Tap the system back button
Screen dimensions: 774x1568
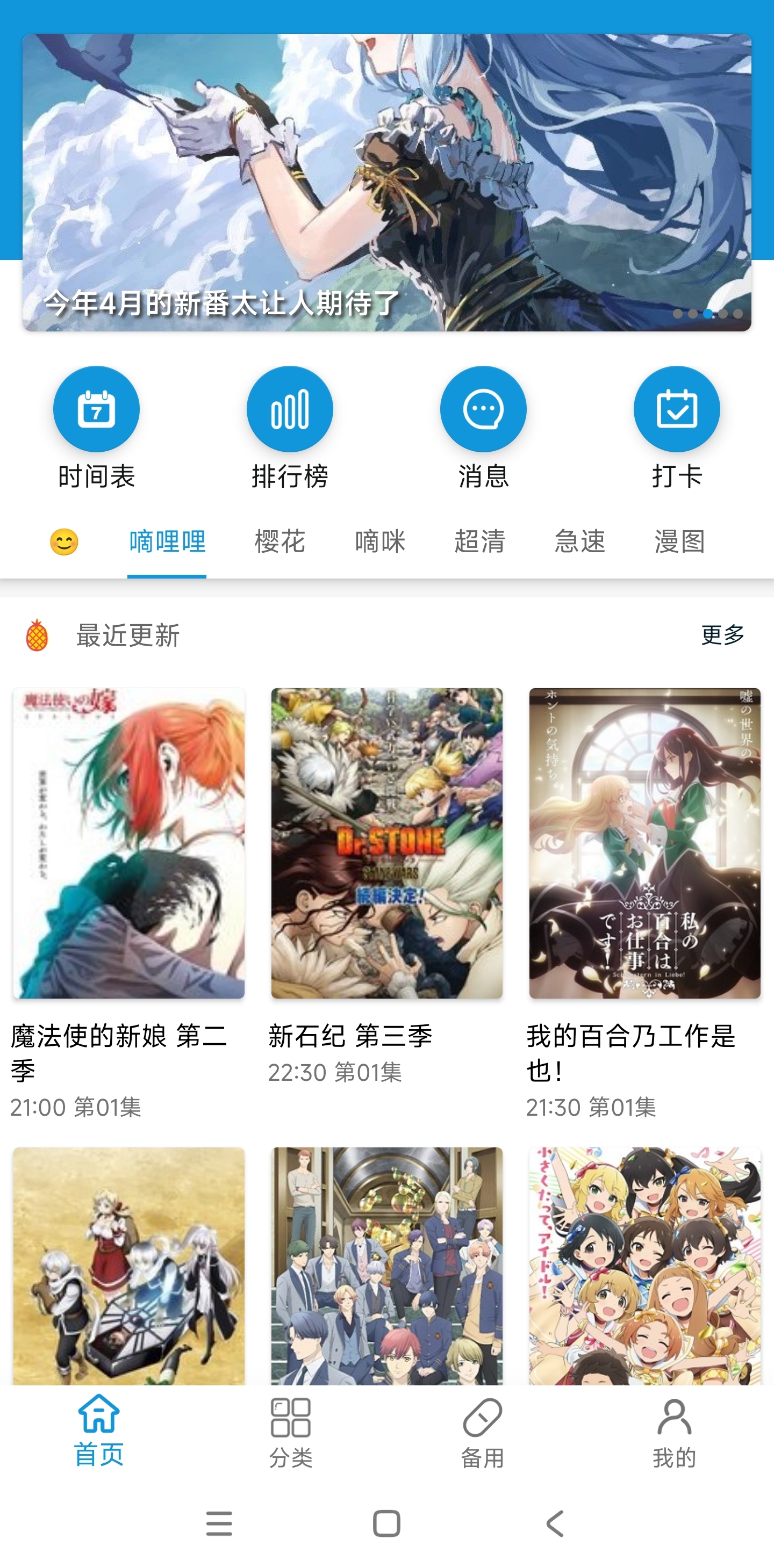(x=555, y=1523)
